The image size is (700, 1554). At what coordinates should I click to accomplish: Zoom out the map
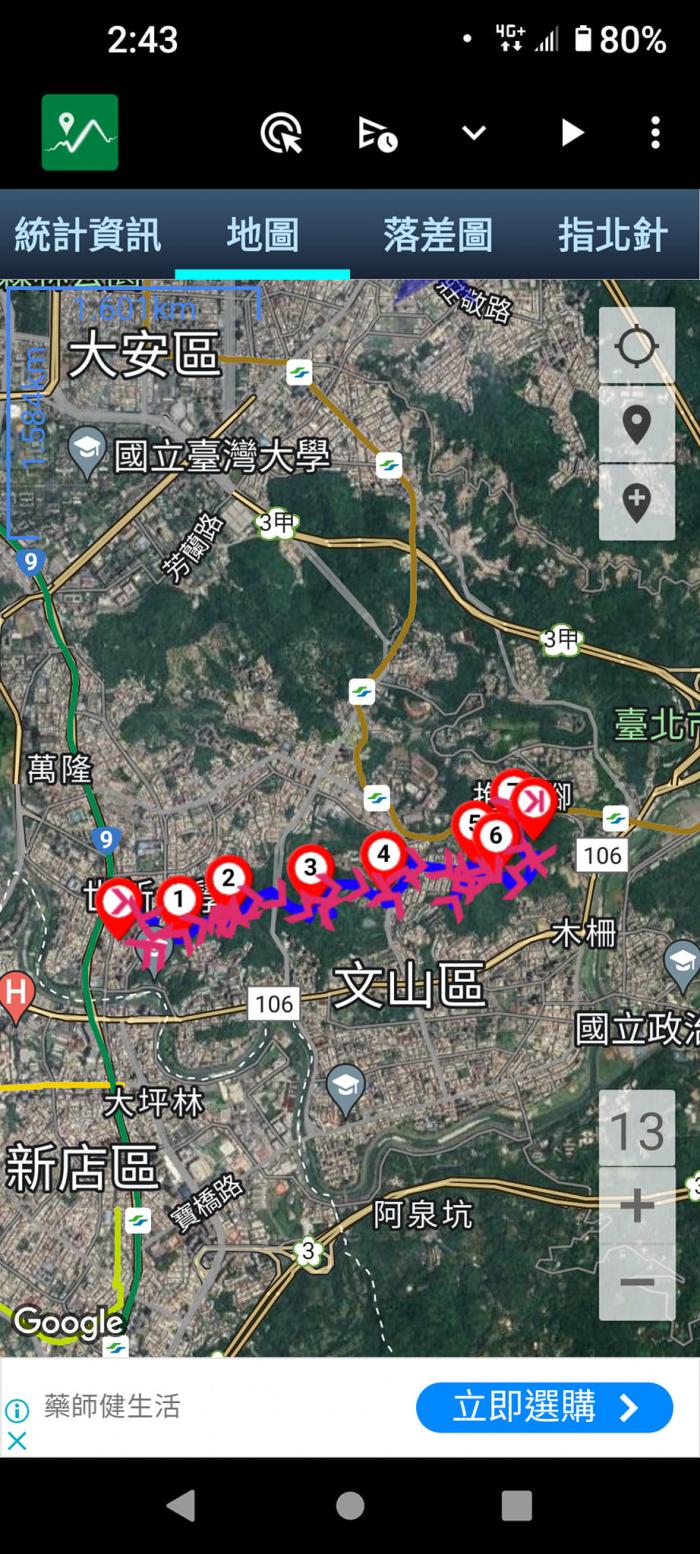(x=636, y=1282)
